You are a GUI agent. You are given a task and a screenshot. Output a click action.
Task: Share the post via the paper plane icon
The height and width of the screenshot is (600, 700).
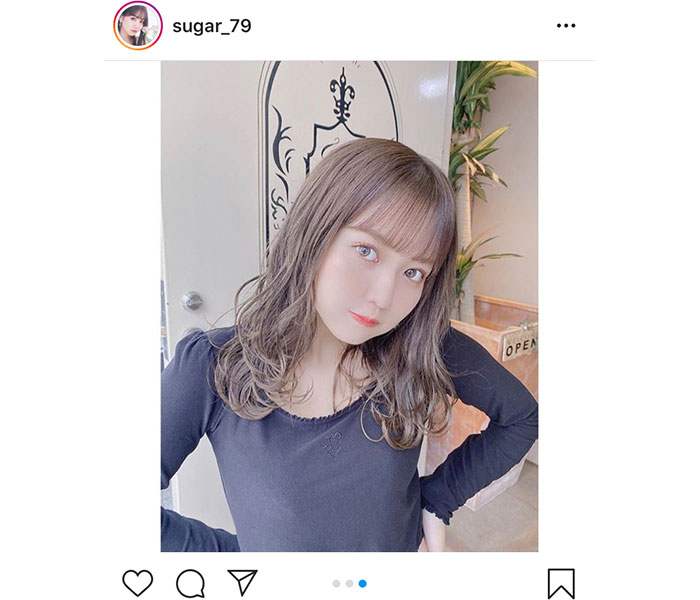[x=242, y=583]
